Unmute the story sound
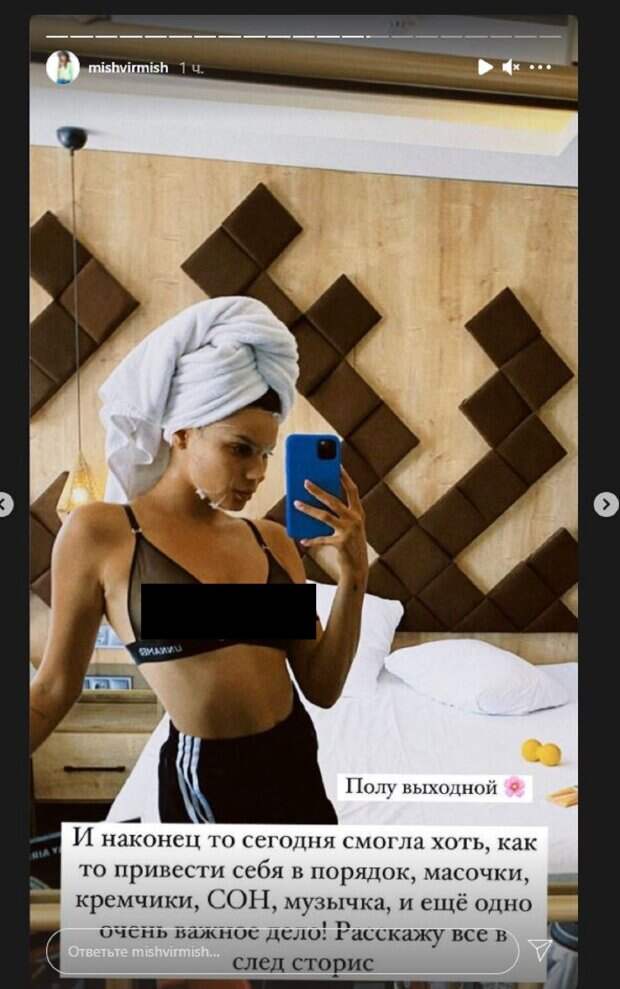Image resolution: width=620 pixels, height=989 pixels. coord(511,67)
